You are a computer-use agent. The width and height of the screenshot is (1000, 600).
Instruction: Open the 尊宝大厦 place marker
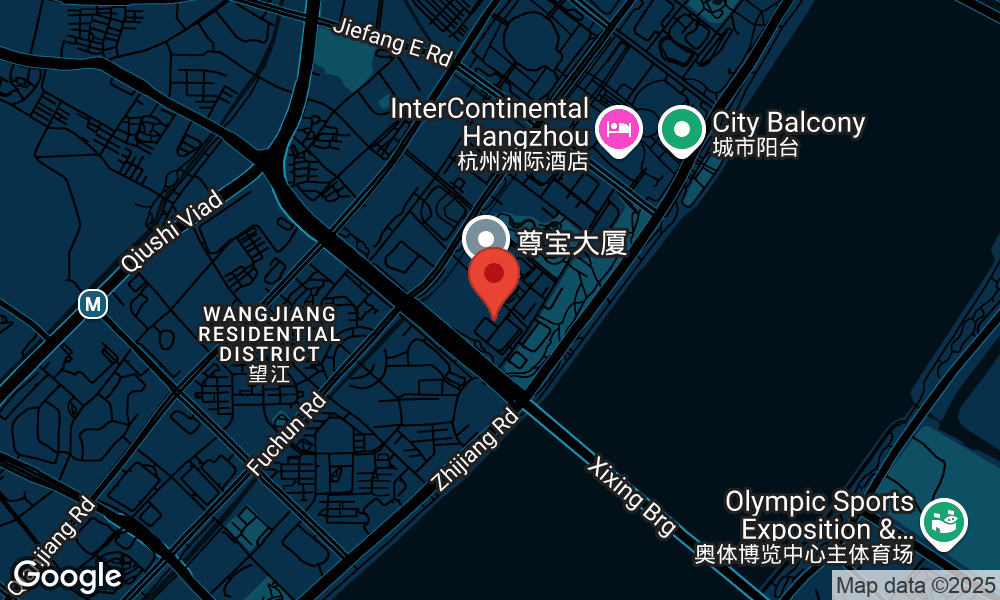click(x=486, y=239)
